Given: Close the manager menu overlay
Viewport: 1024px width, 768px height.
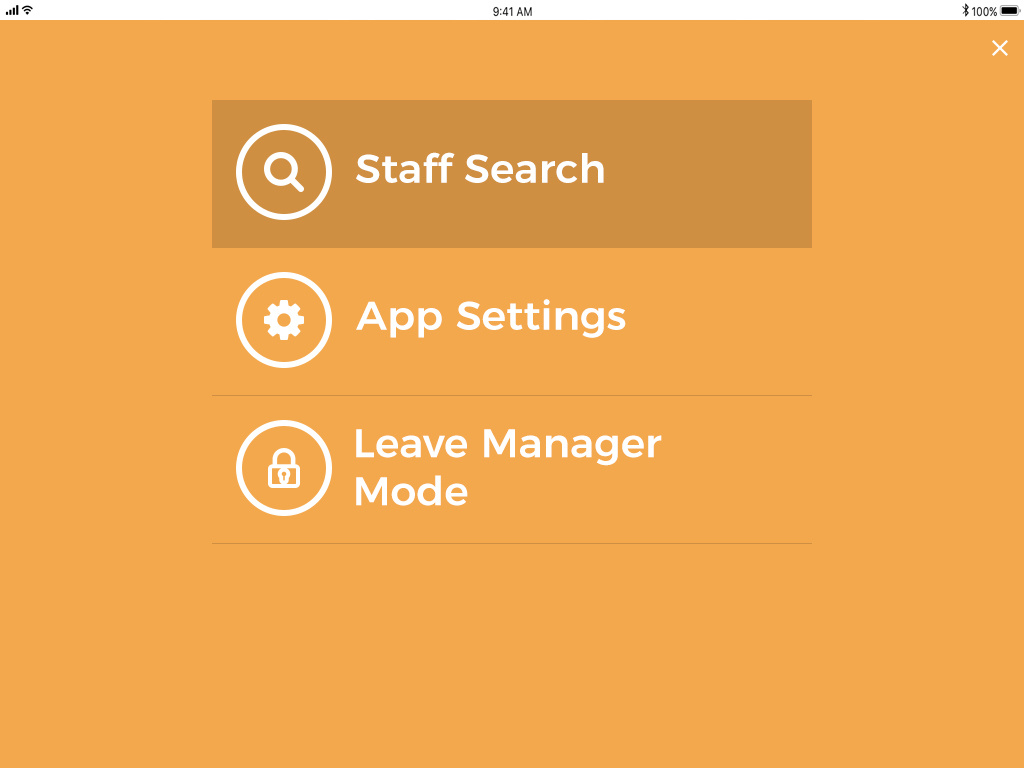Looking at the screenshot, I should [999, 48].
